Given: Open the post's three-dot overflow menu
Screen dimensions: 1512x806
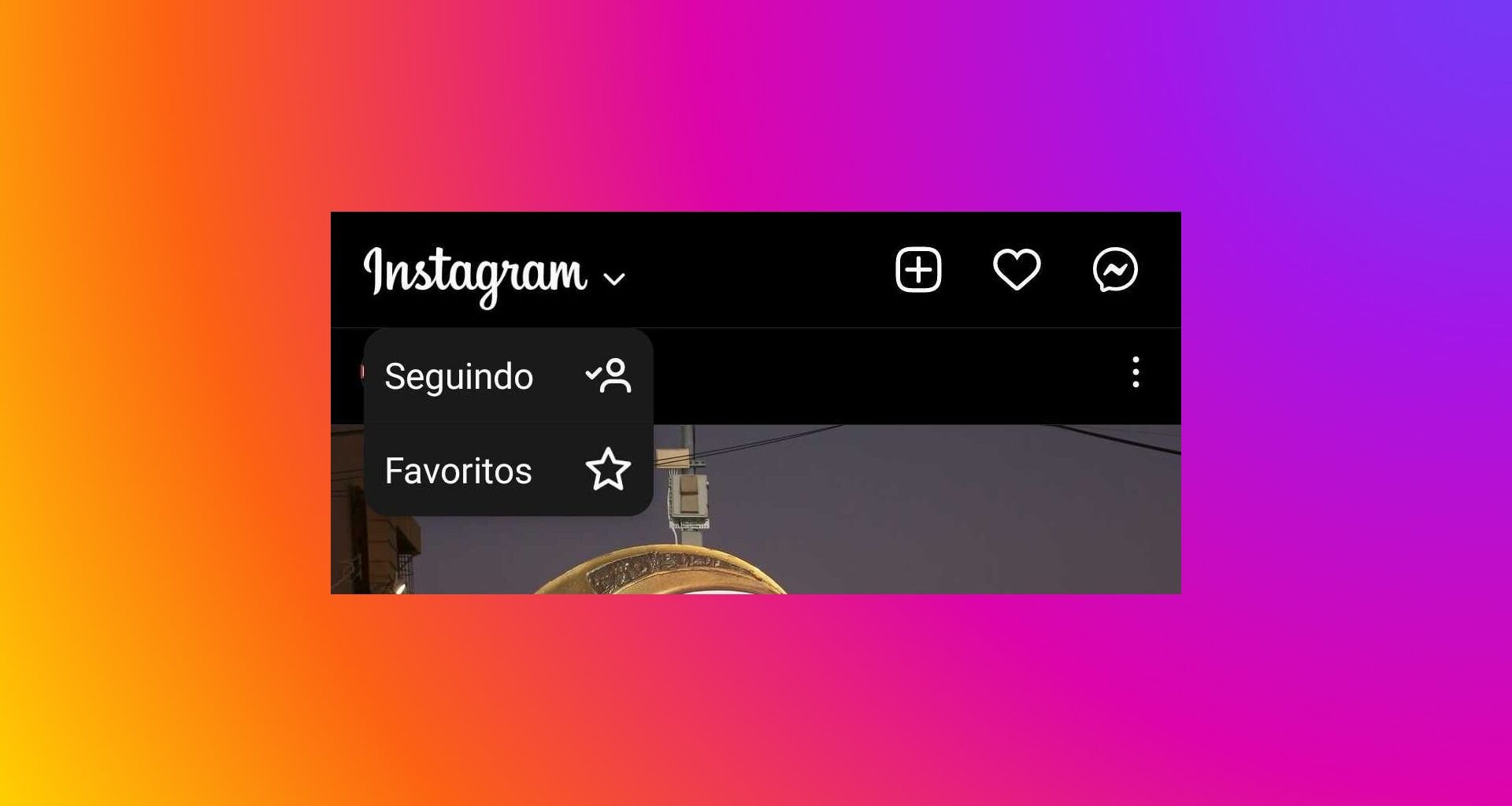Looking at the screenshot, I should point(1135,372).
